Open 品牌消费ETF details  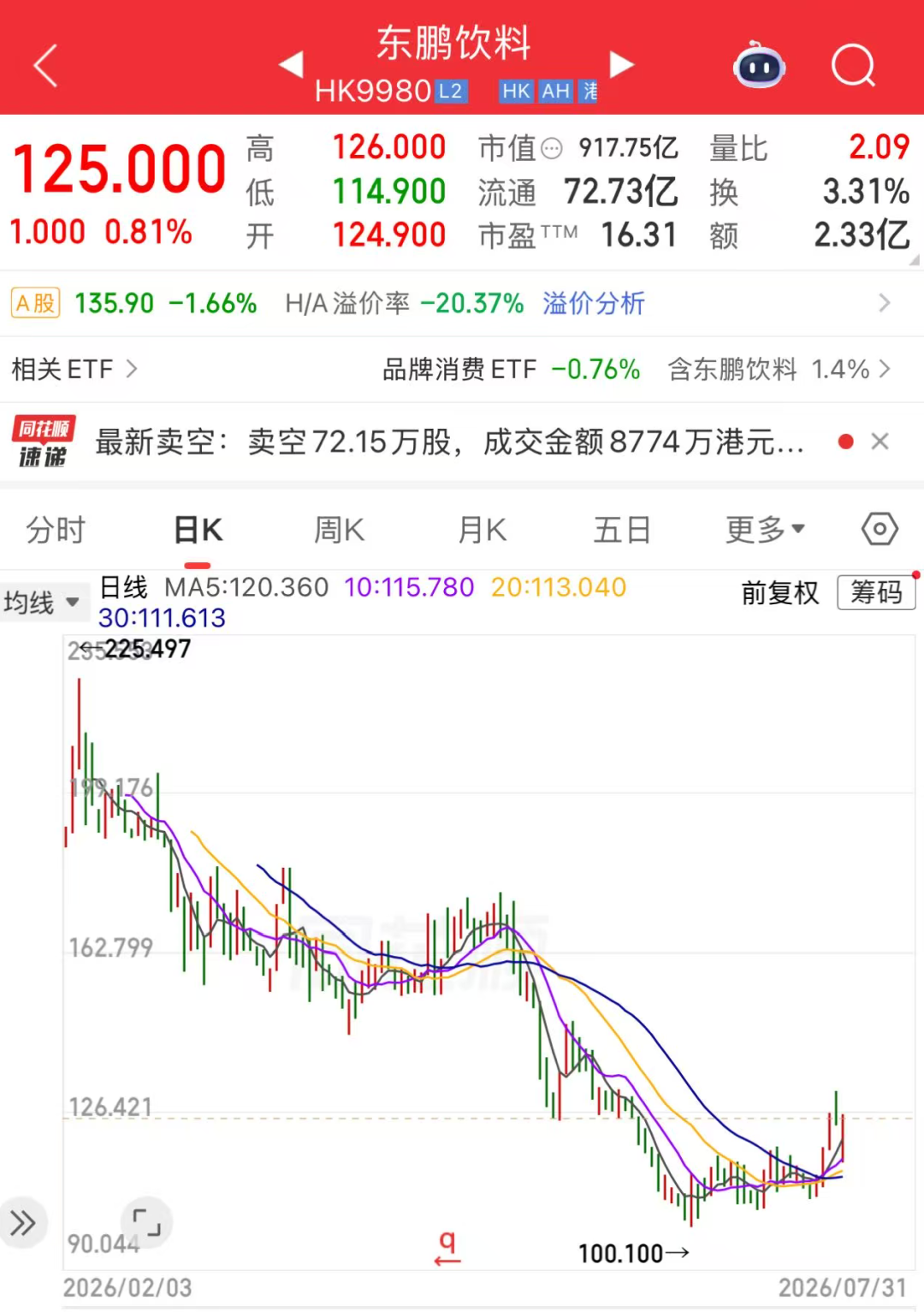[x=511, y=369]
